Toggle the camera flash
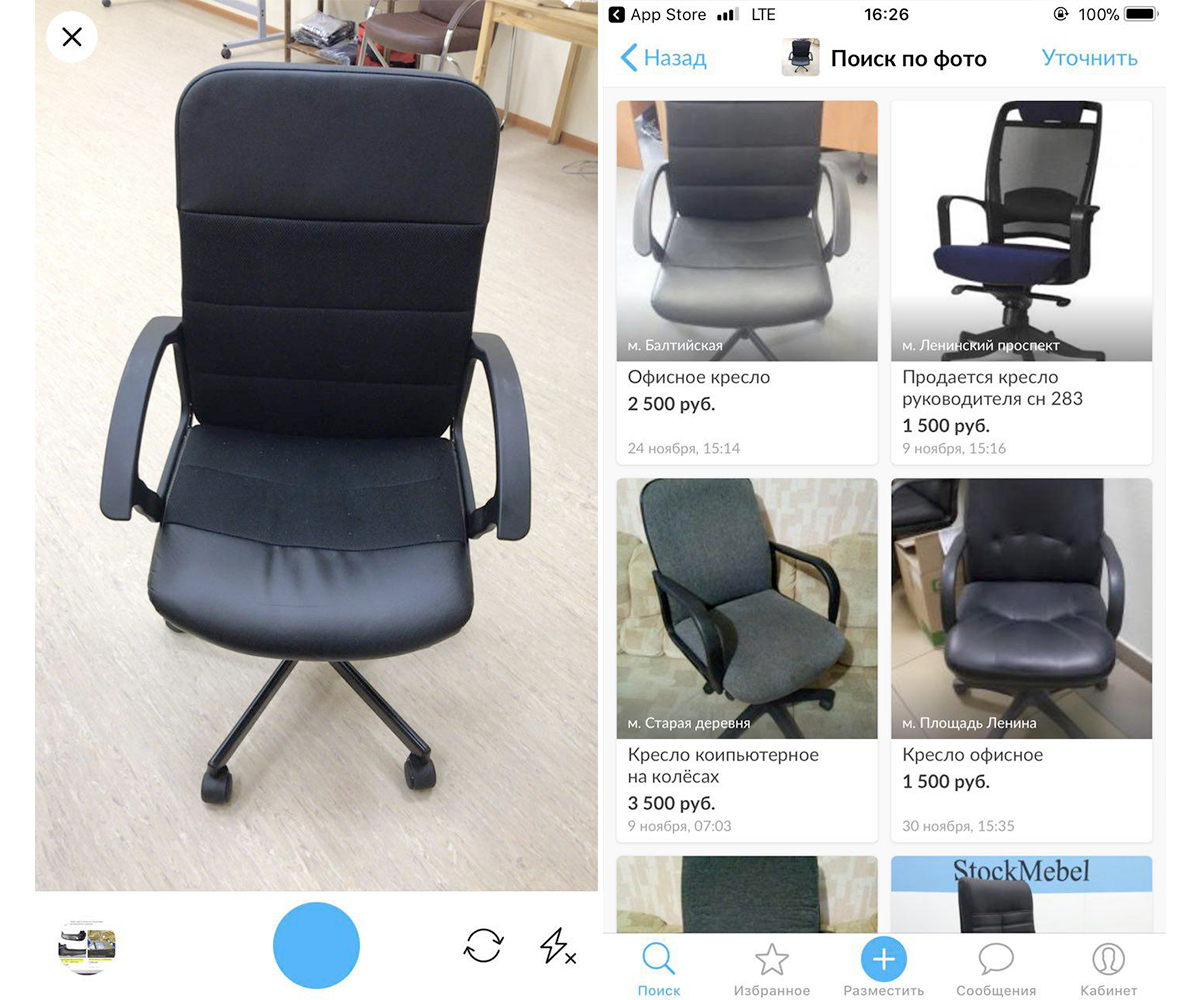 557,945
